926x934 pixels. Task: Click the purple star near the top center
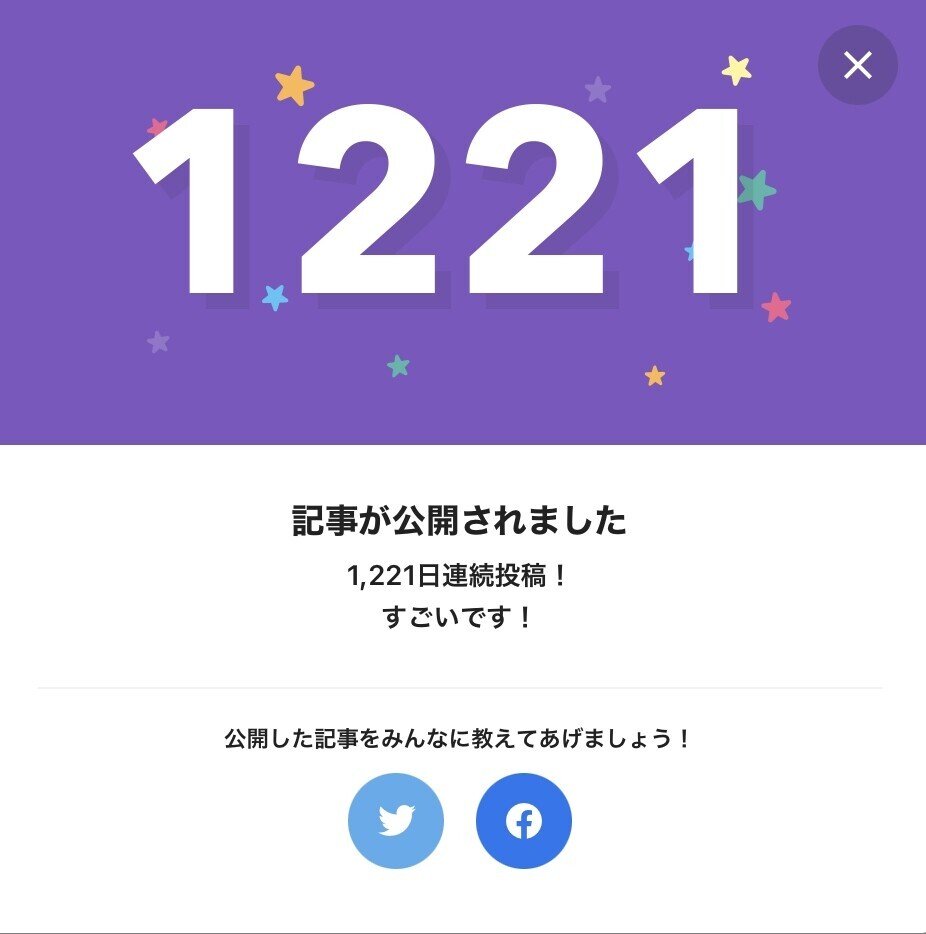[x=597, y=91]
